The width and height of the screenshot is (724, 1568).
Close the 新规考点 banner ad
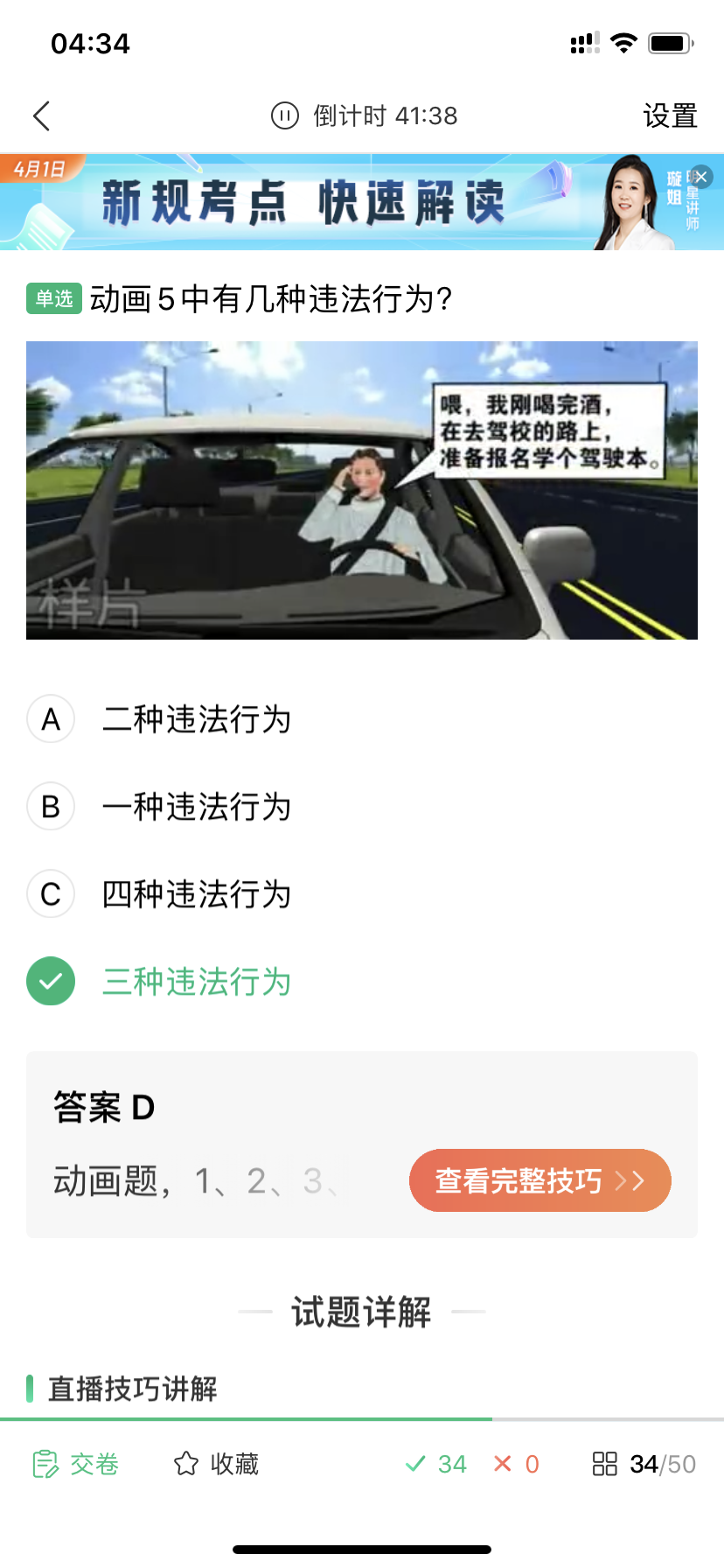tap(701, 177)
